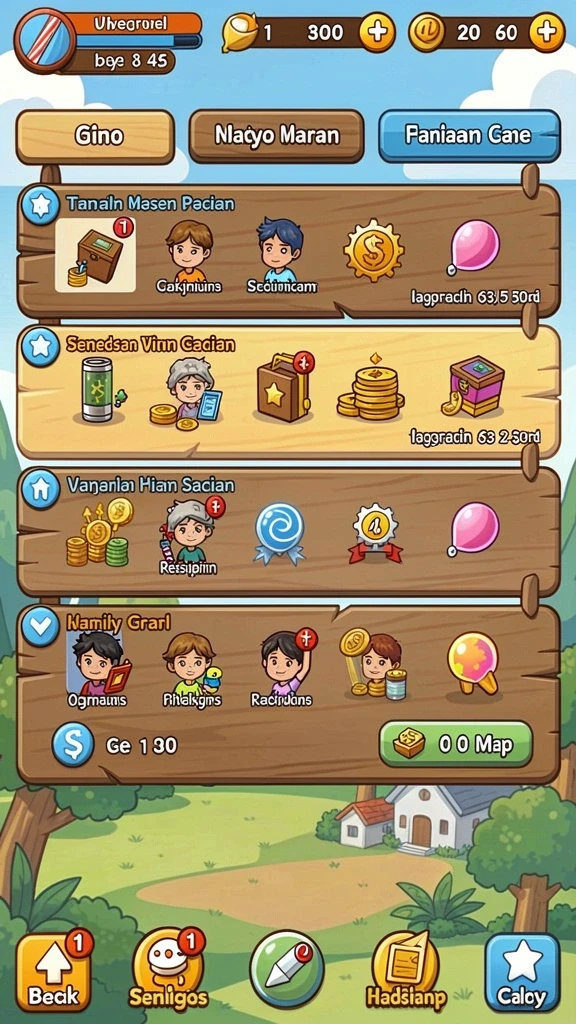
Task: Tap the star chest in Senedsan Vinn Cacian
Action: point(283,387)
